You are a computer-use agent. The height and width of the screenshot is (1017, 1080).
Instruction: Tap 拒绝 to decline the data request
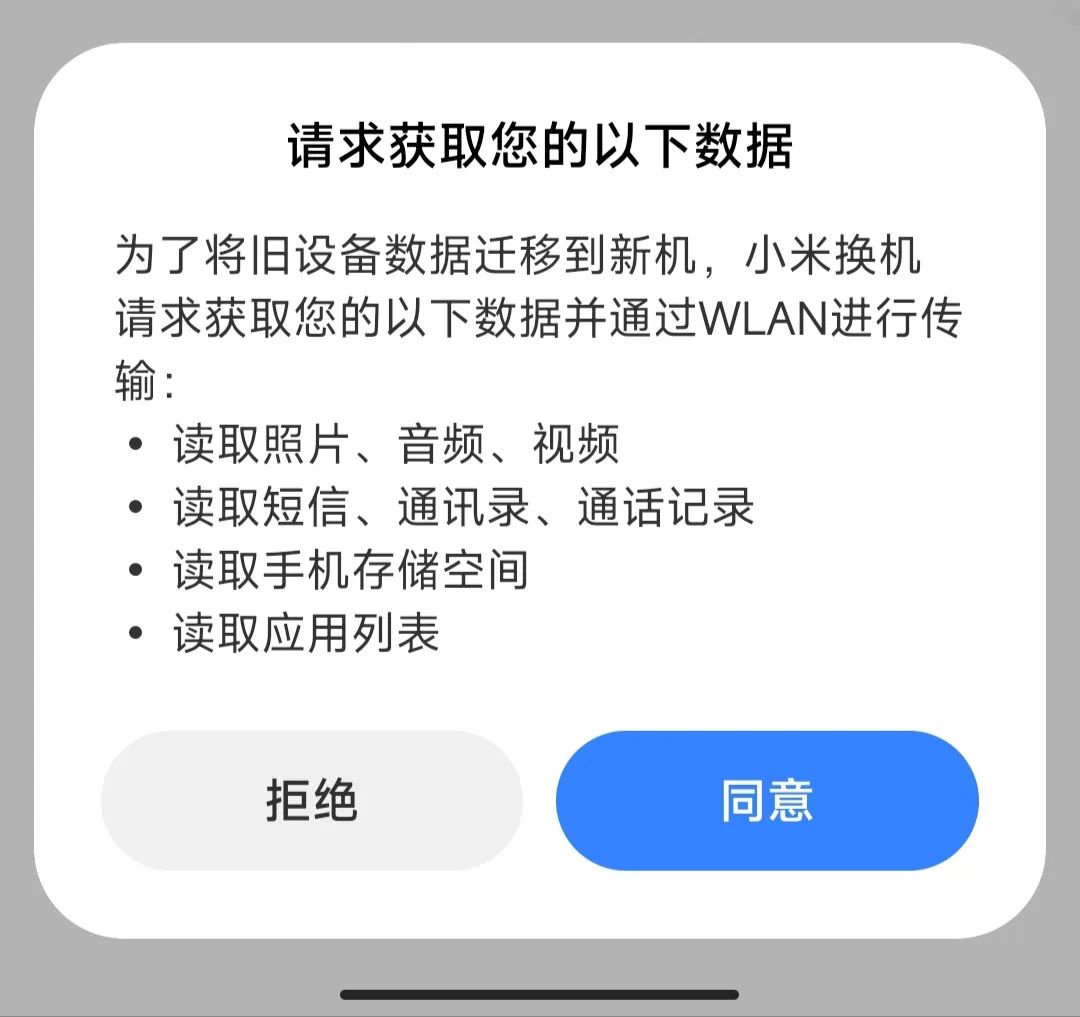pyautogui.click(x=312, y=800)
